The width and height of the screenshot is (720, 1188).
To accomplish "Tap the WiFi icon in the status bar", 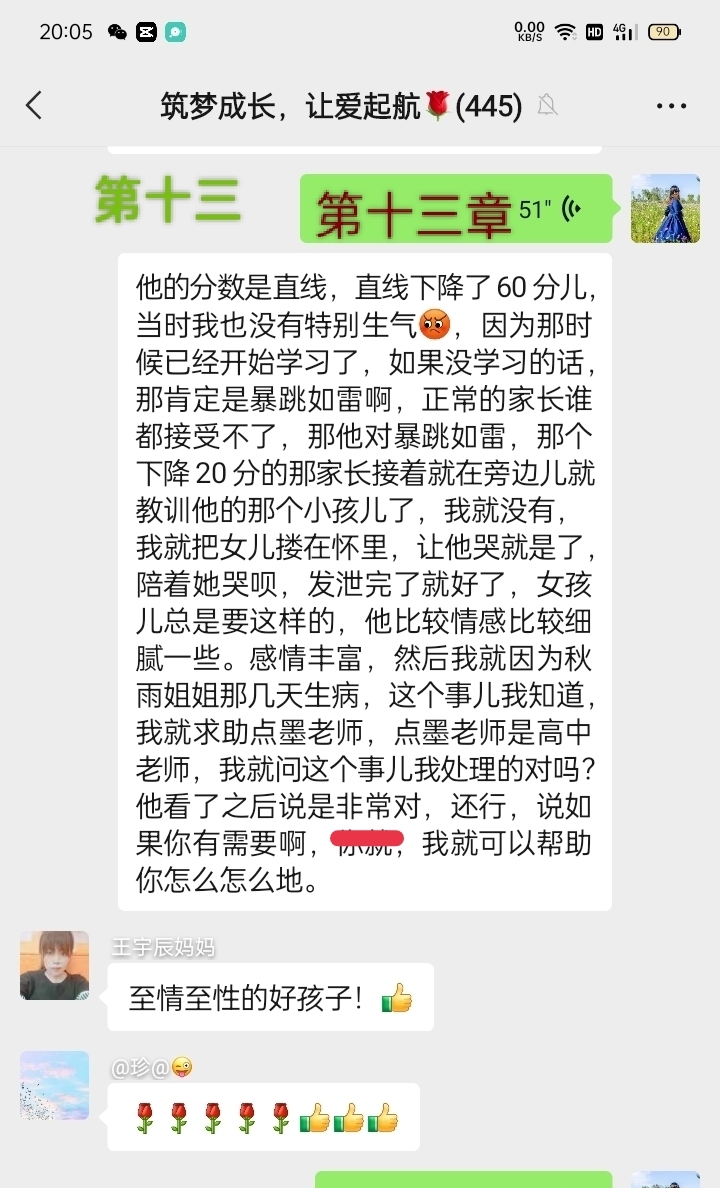I will (566, 31).
